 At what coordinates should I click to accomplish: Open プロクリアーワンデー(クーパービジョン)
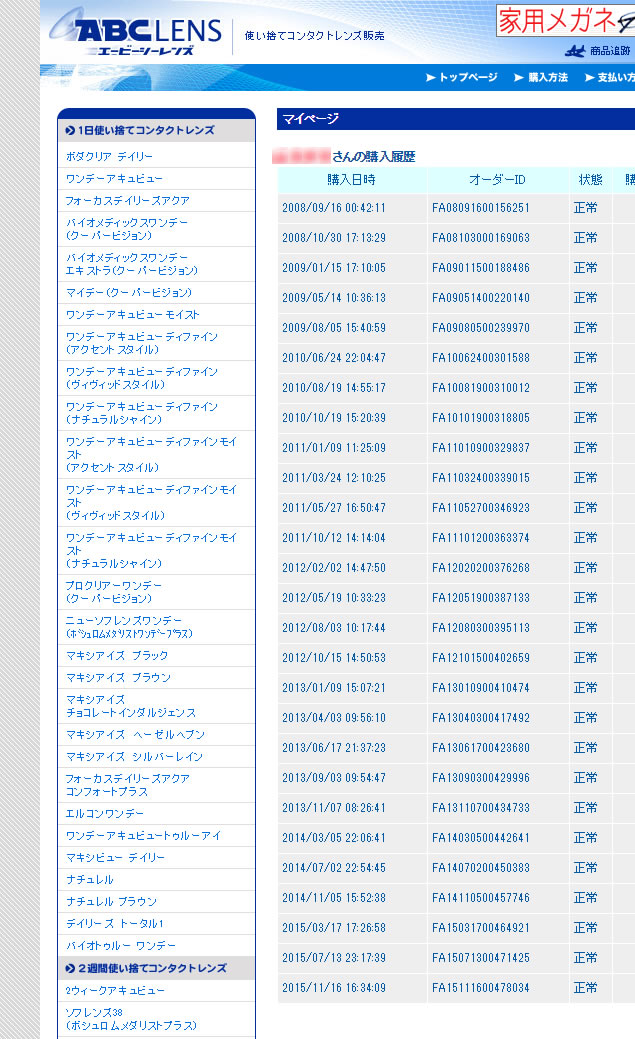[113, 592]
